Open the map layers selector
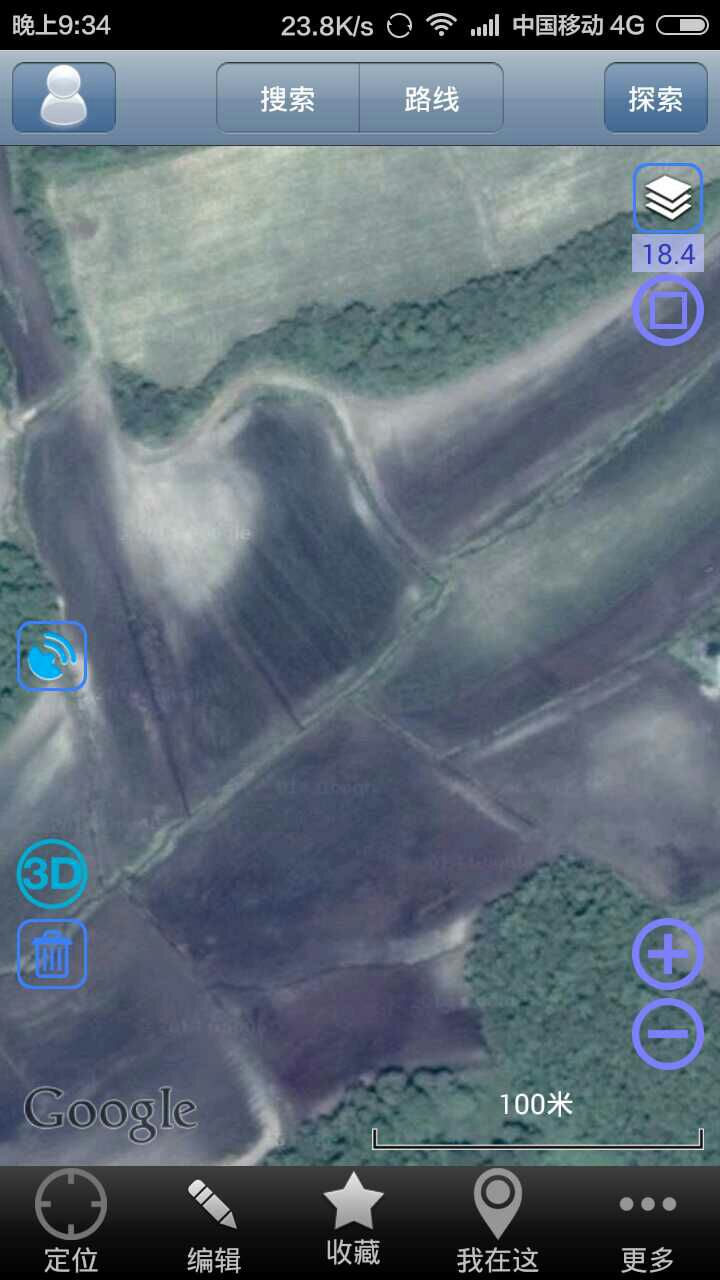This screenshot has width=720, height=1280. pyautogui.click(x=668, y=198)
